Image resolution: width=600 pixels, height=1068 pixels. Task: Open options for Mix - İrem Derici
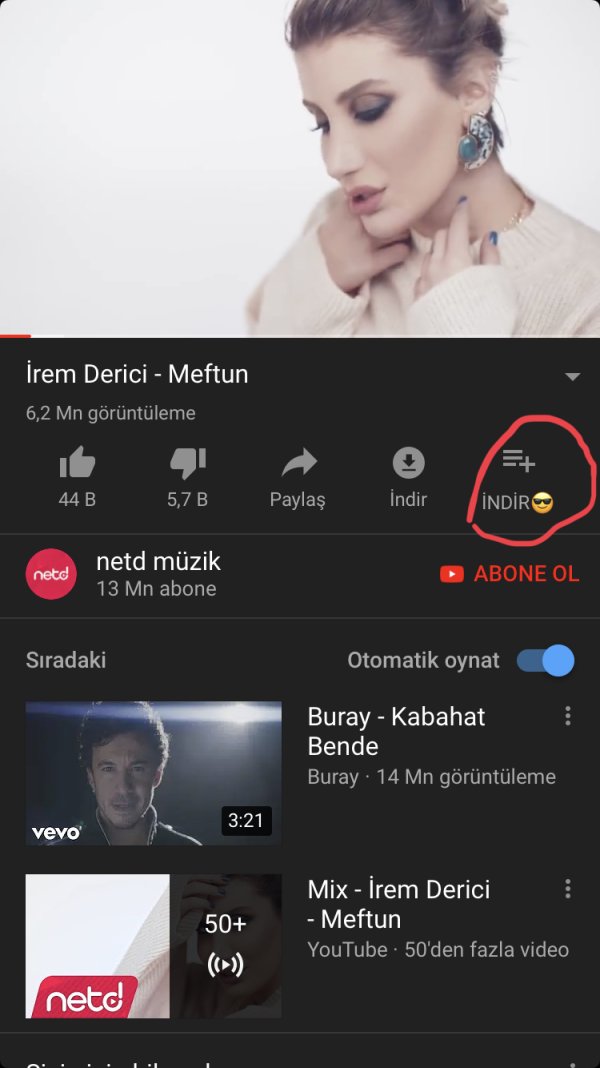pyautogui.click(x=568, y=889)
